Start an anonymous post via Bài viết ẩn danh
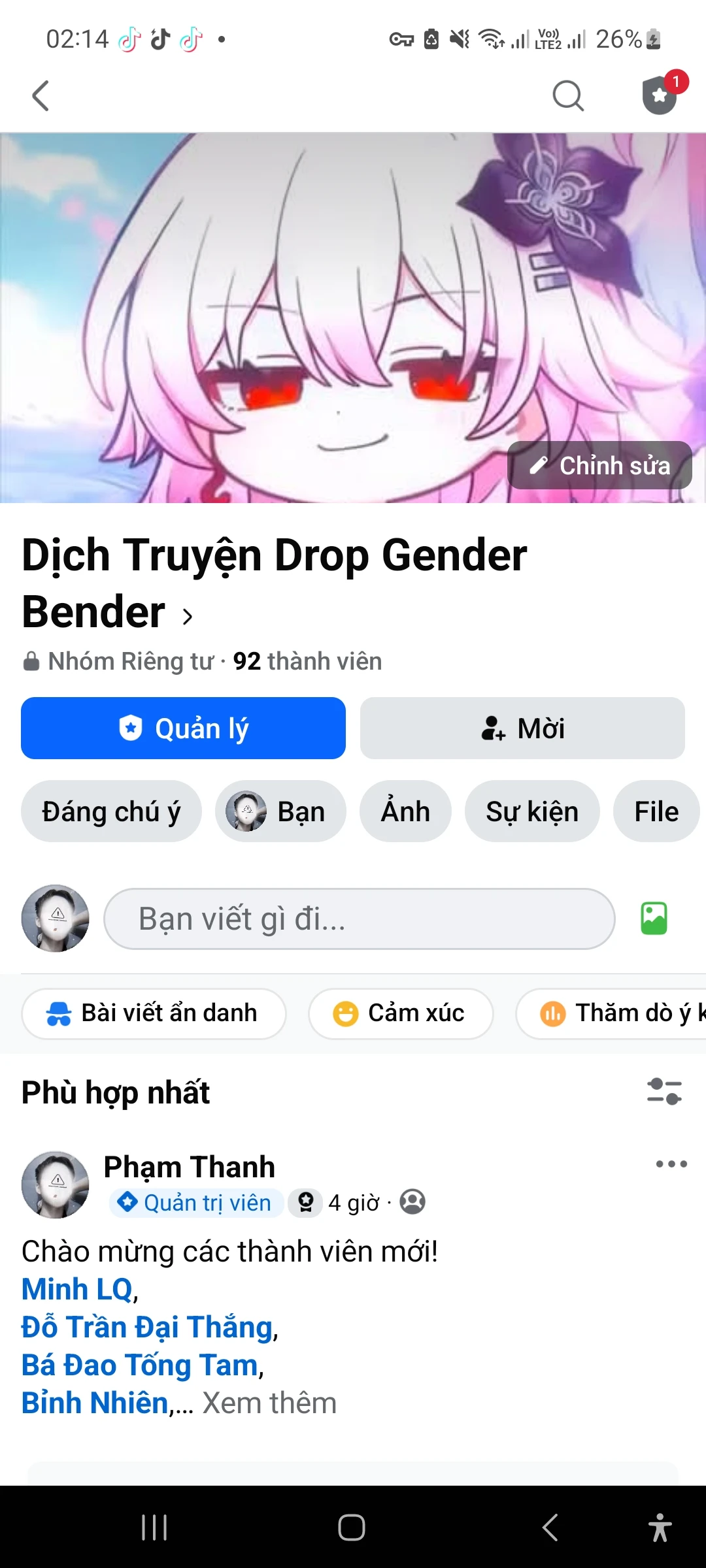Screen dimensions: 706x1568 click(x=153, y=1013)
